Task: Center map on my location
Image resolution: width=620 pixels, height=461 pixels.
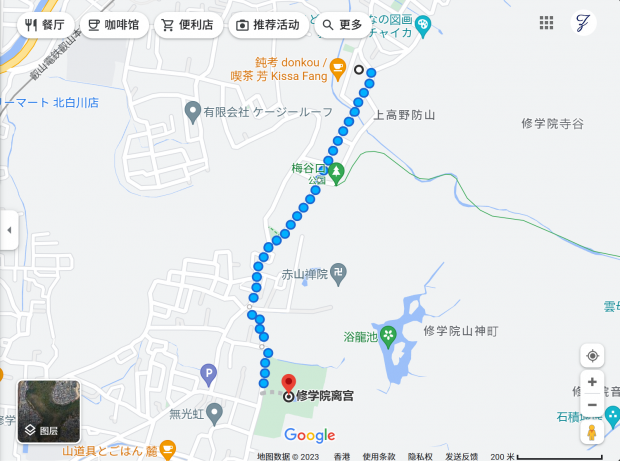Action: (x=593, y=356)
